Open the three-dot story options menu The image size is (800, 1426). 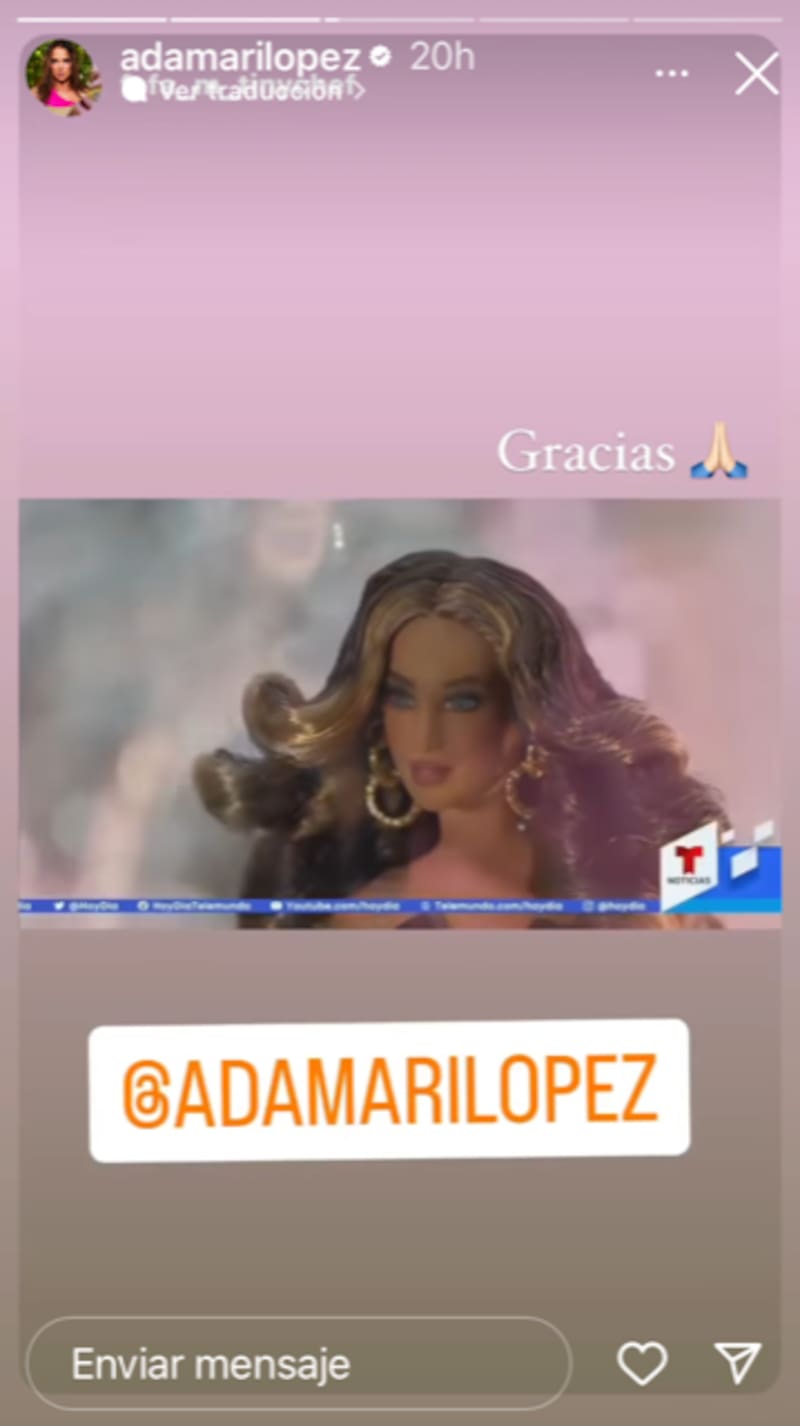[671, 74]
